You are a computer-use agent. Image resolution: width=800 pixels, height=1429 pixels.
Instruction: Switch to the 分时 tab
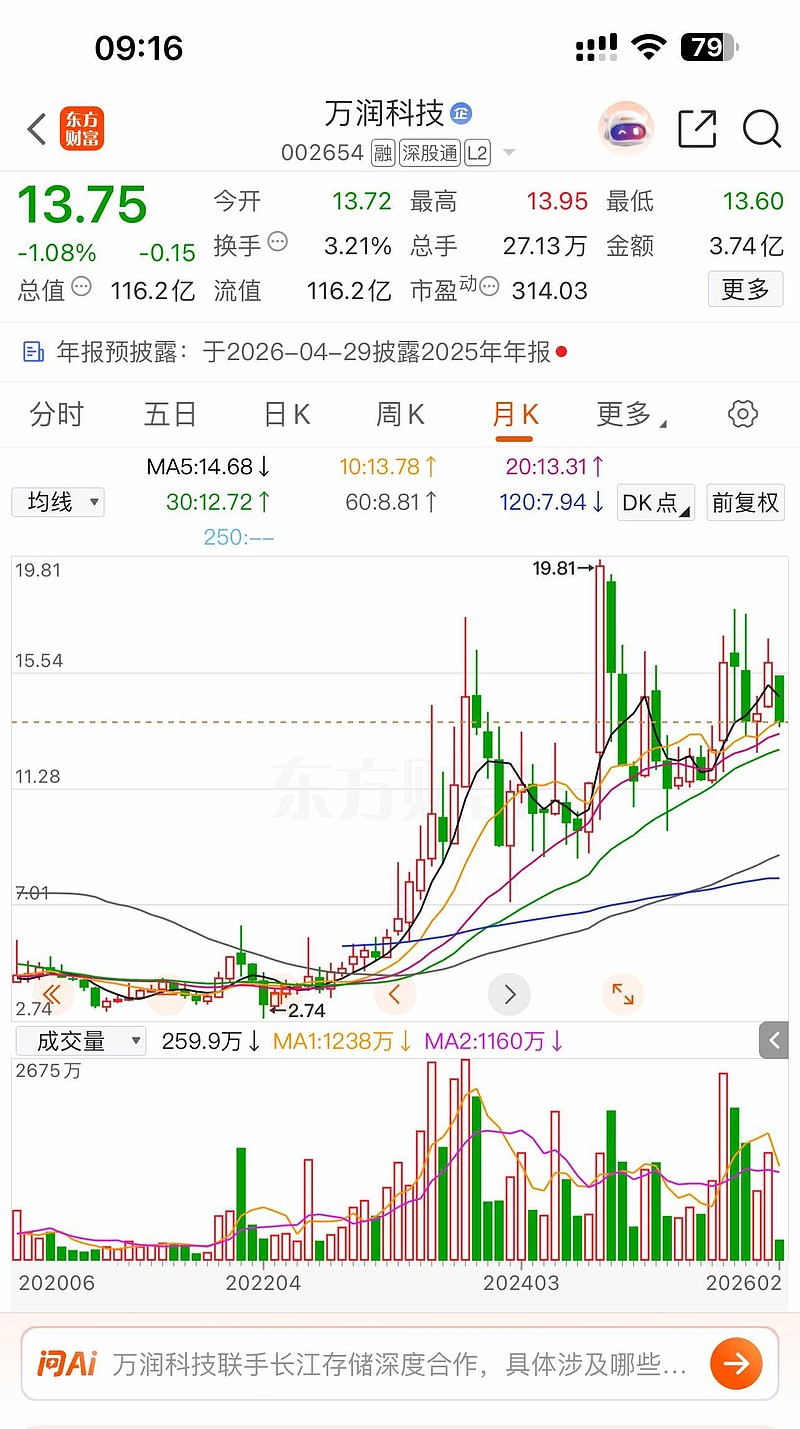click(x=56, y=414)
